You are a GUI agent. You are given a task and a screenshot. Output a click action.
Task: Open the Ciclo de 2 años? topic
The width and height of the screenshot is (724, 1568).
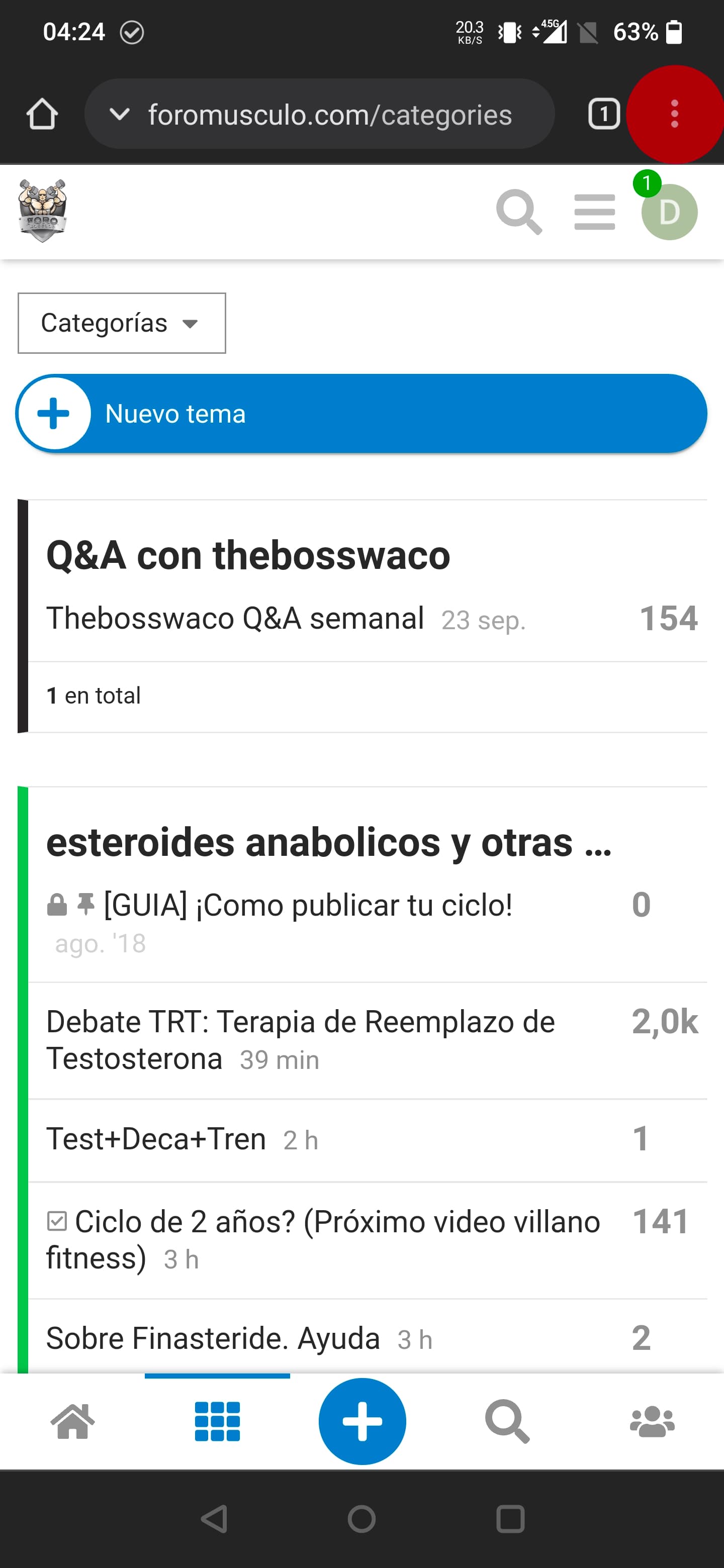(323, 1239)
